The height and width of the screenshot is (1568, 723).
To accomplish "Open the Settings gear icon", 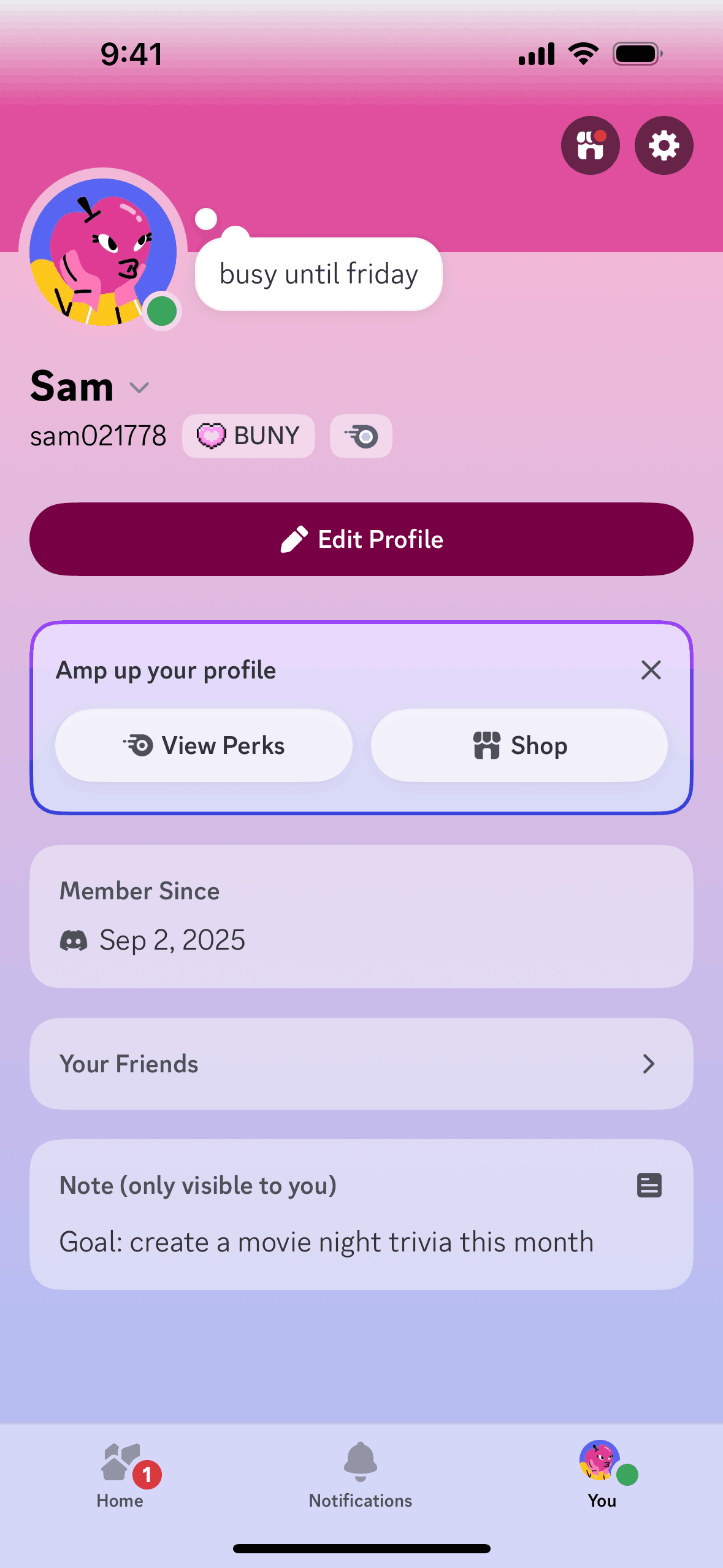I will [664, 145].
